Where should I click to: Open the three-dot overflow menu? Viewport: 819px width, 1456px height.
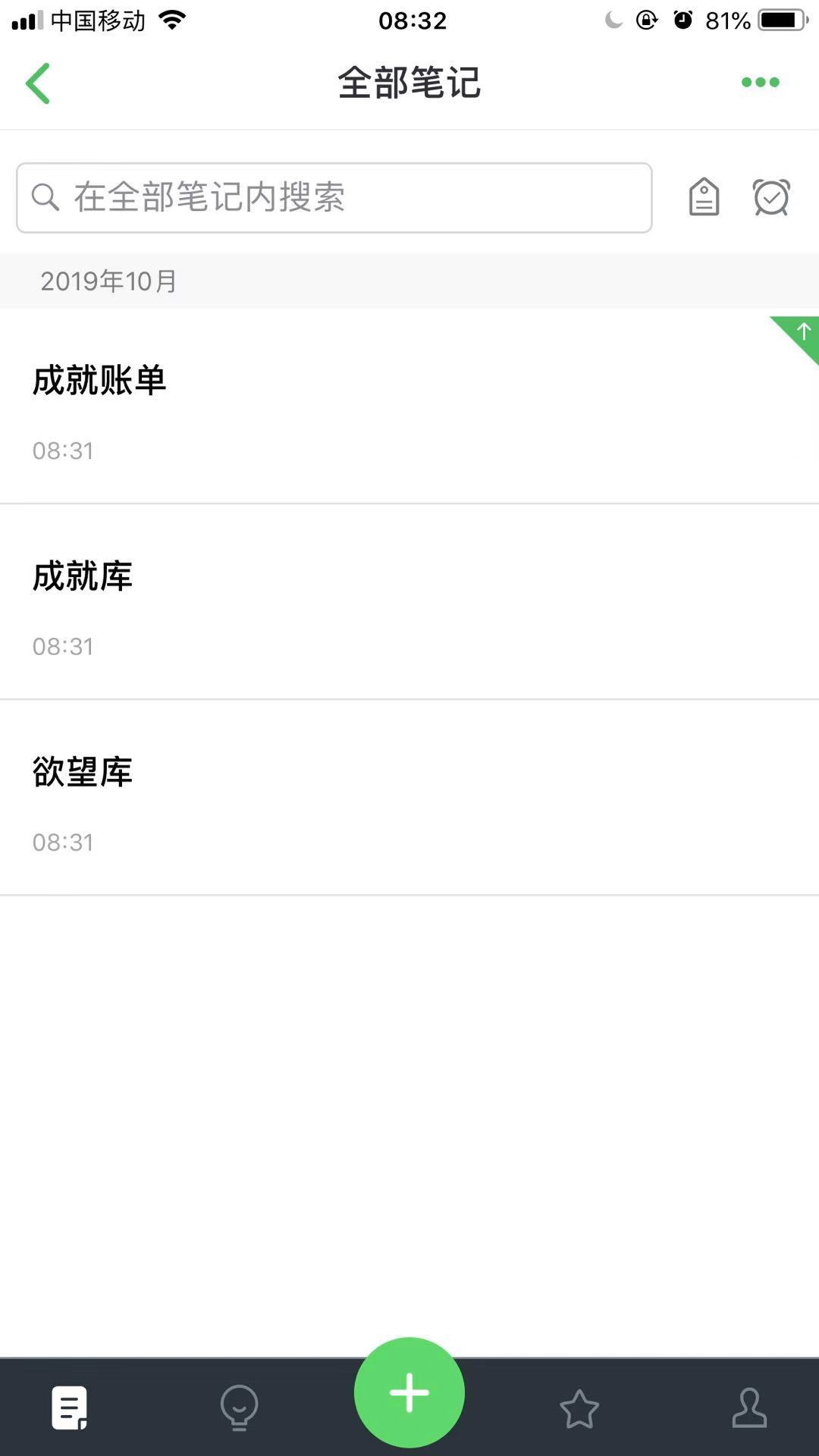click(x=760, y=83)
